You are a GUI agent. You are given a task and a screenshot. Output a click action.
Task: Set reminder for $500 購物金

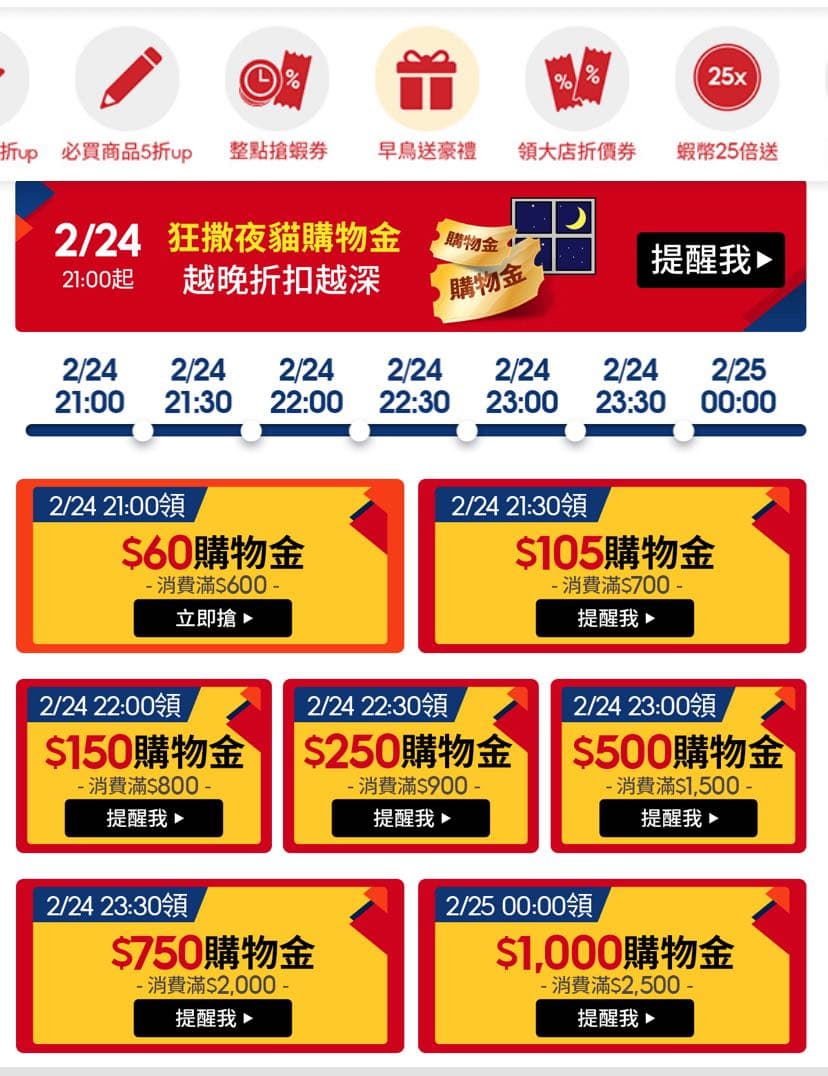click(x=678, y=818)
